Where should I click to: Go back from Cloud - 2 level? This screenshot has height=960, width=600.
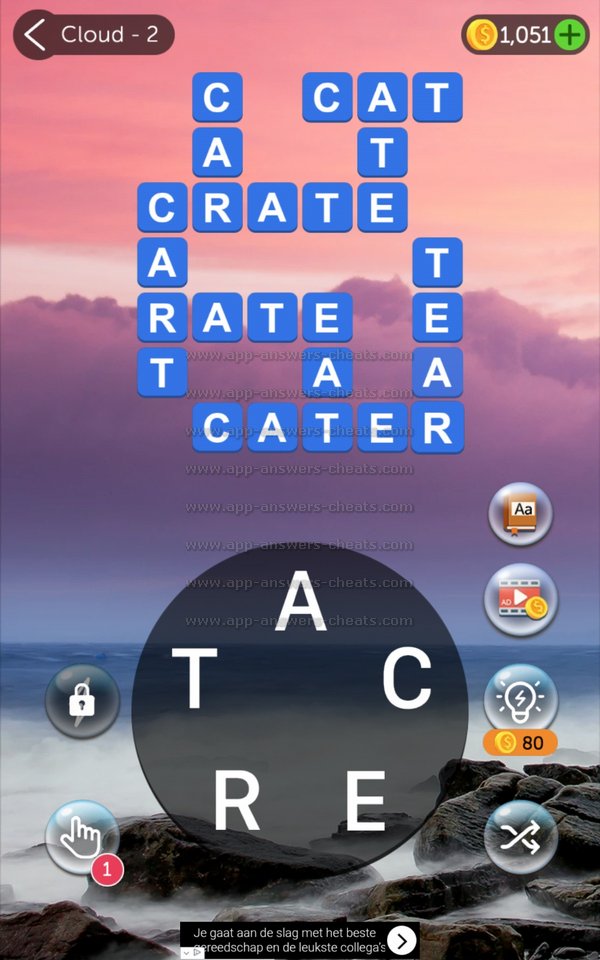pyautogui.click(x=36, y=34)
